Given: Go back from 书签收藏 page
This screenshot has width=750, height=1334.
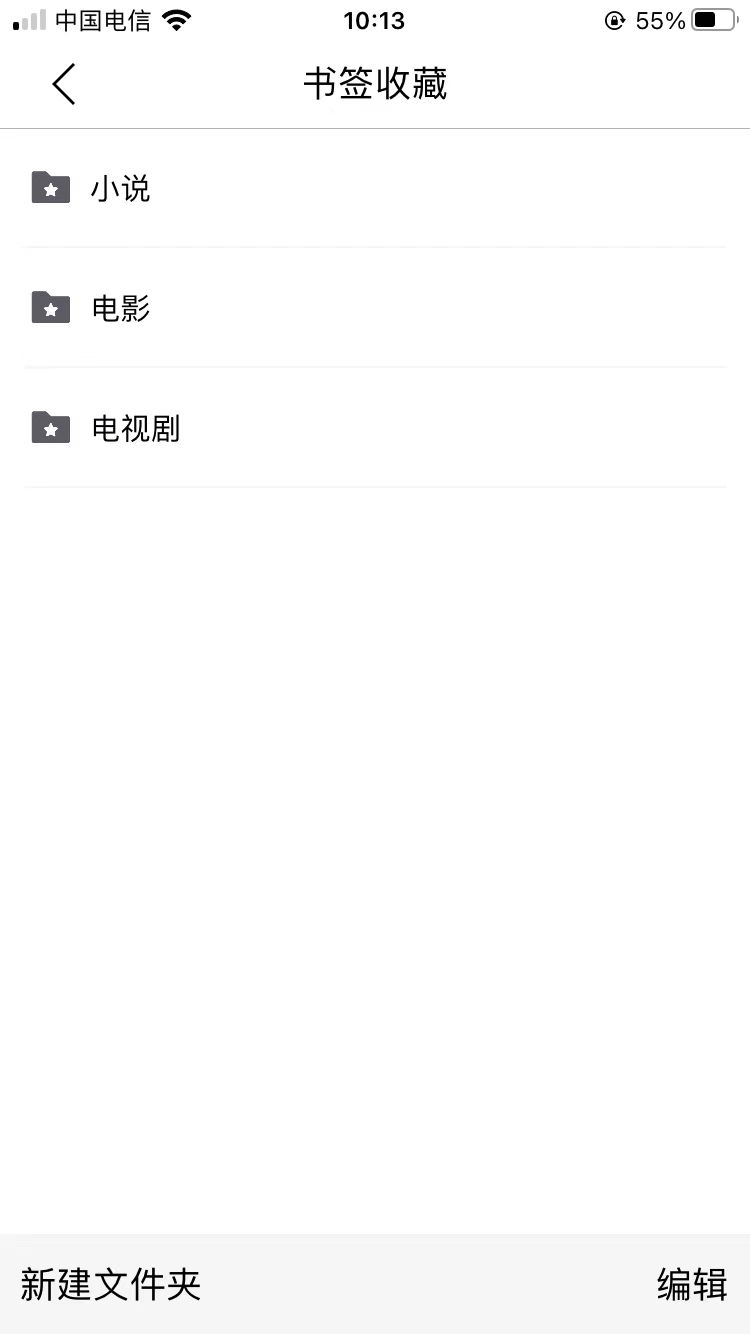Looking at the screenshot, I should point(64,84).
